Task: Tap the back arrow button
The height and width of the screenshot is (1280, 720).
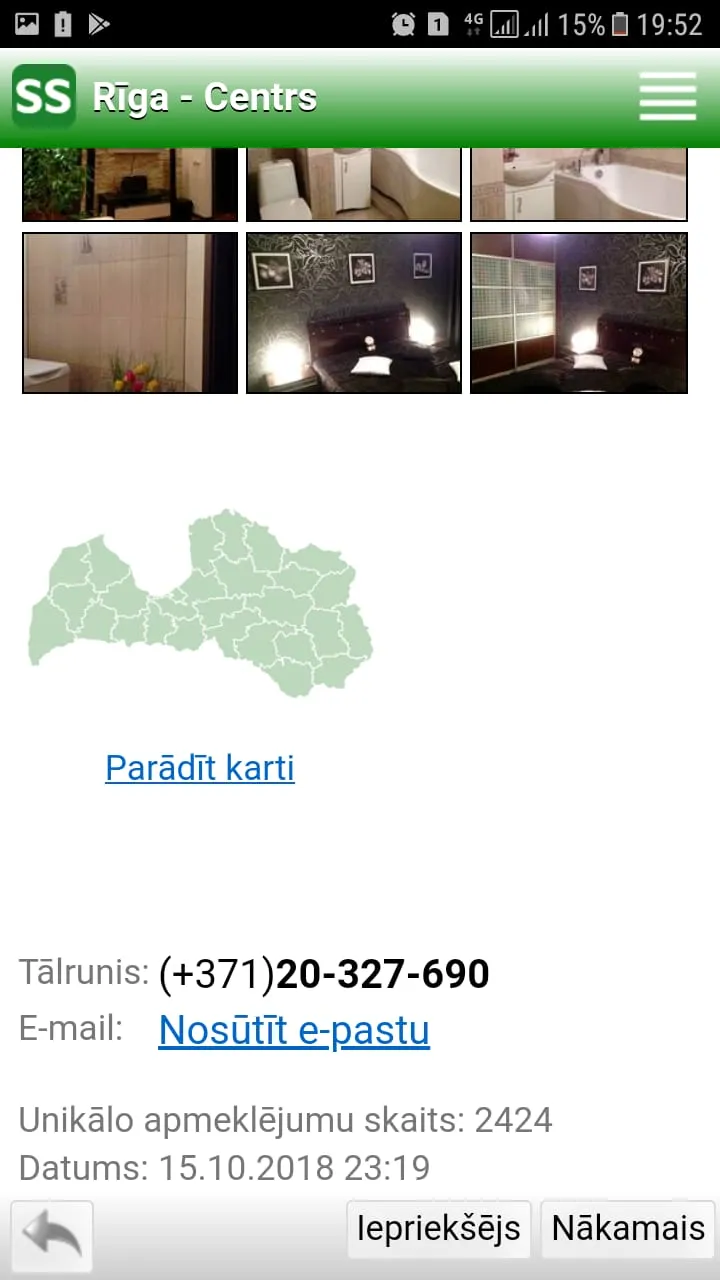Action: pos(52,1236)
